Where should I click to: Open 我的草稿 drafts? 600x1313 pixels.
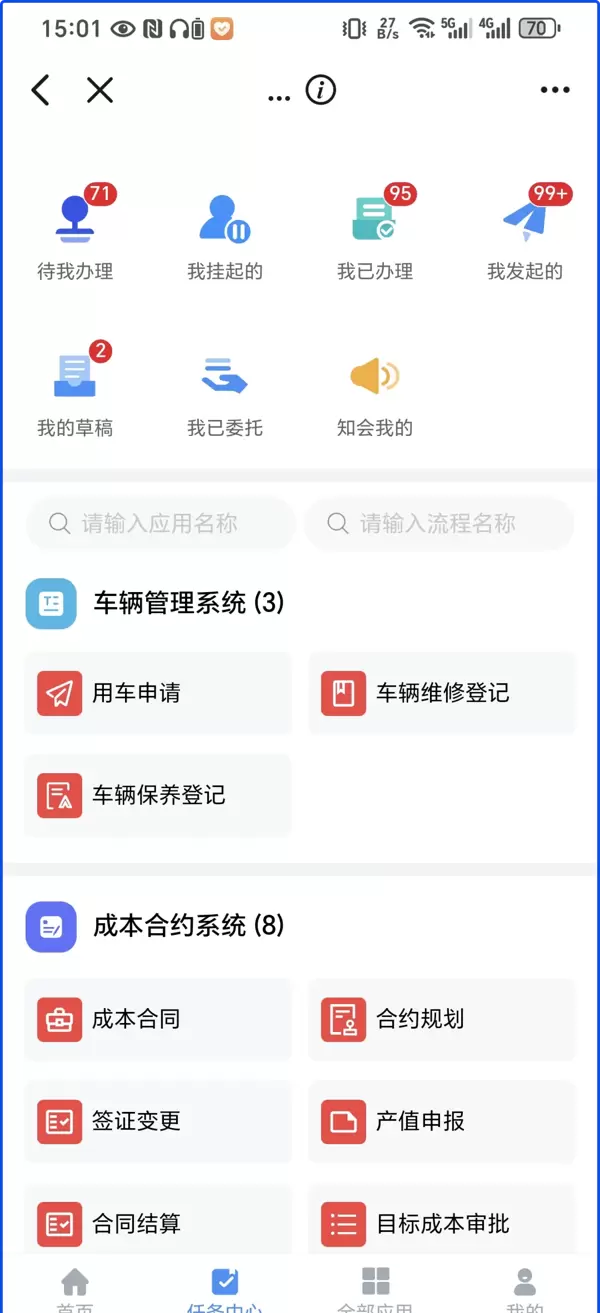pos(75,392)
